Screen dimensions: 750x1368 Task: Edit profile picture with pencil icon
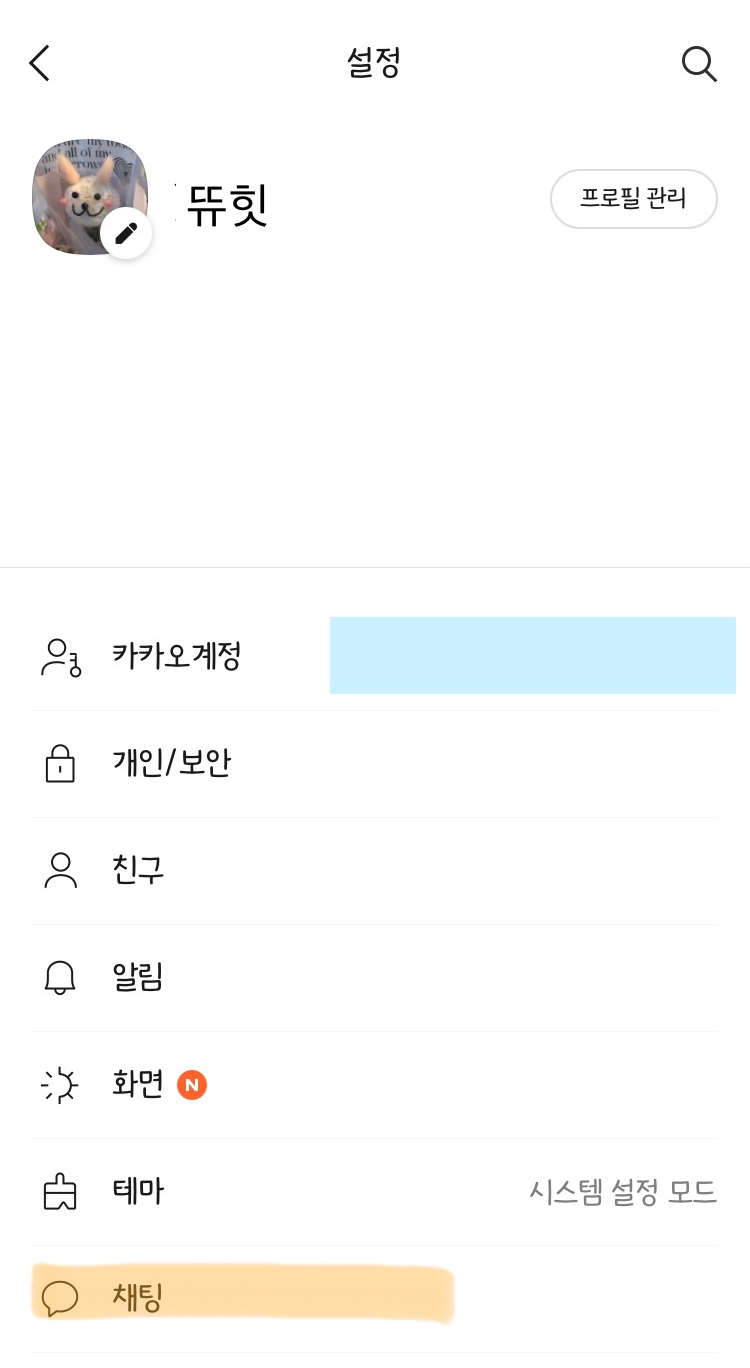tap(126, 233)
